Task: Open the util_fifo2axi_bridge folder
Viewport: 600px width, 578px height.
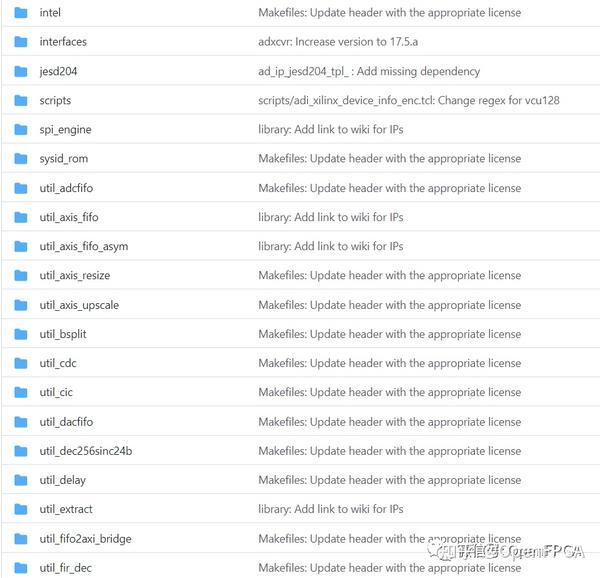Action: pyautogui.click(x=86, y=539)
